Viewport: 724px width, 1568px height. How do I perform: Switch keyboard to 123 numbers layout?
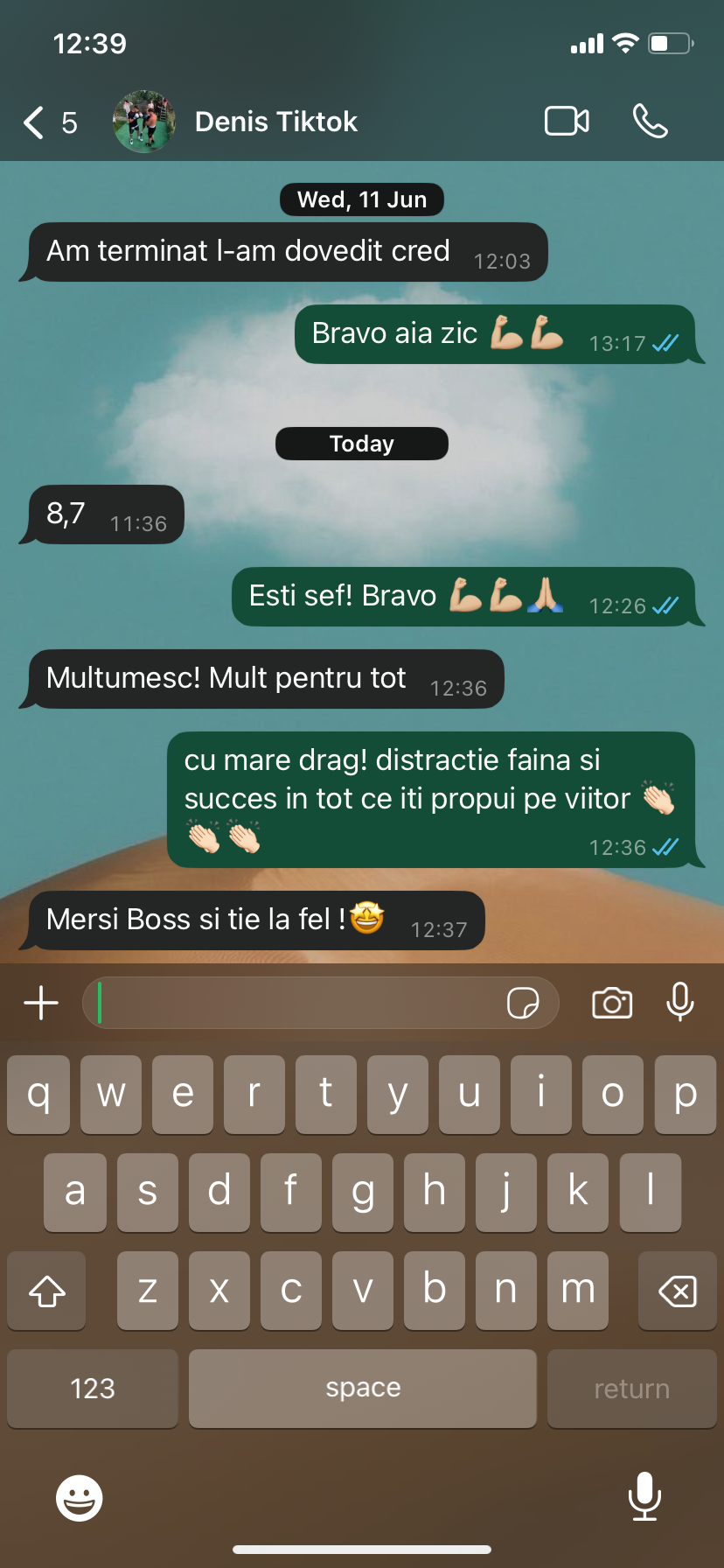tap(93, 1389)
